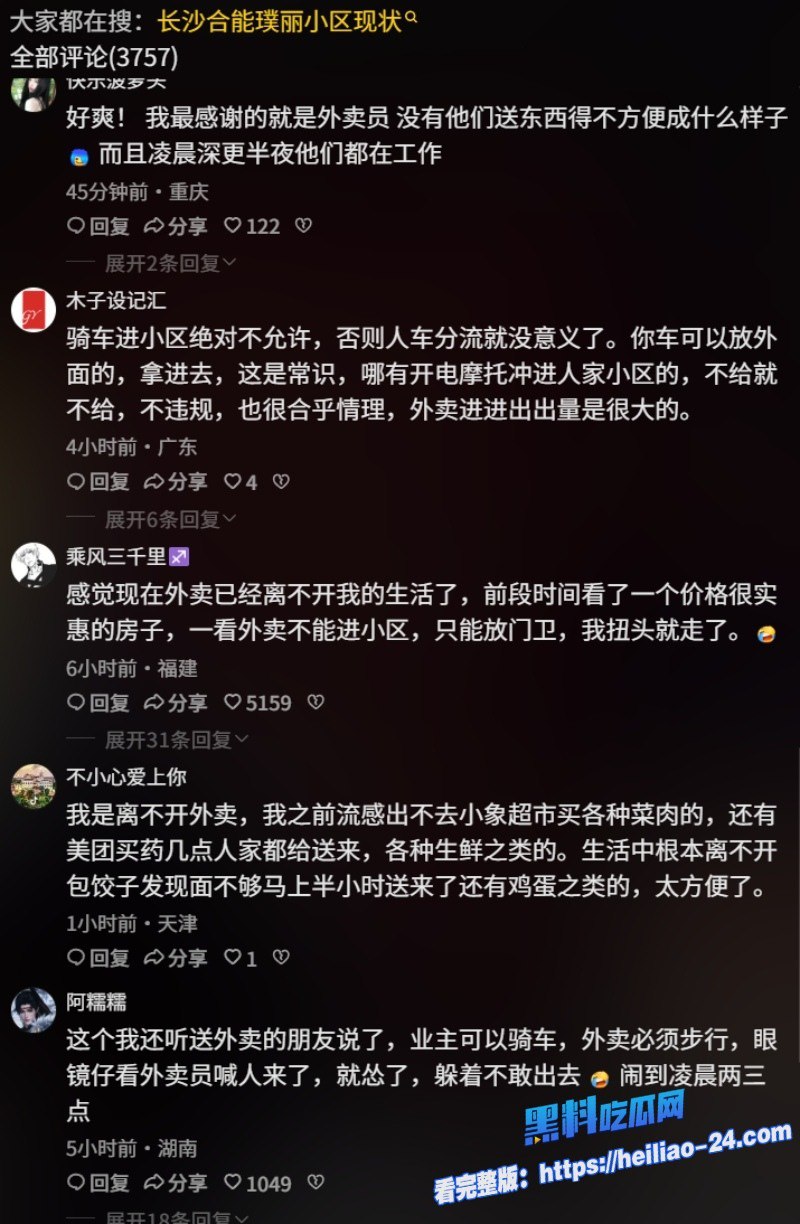The height and width of the screenshot is (1224, 800).
Task: Share the 好爽 comment from 重庆
Action: pyautogui.click(x=175, y=226)
